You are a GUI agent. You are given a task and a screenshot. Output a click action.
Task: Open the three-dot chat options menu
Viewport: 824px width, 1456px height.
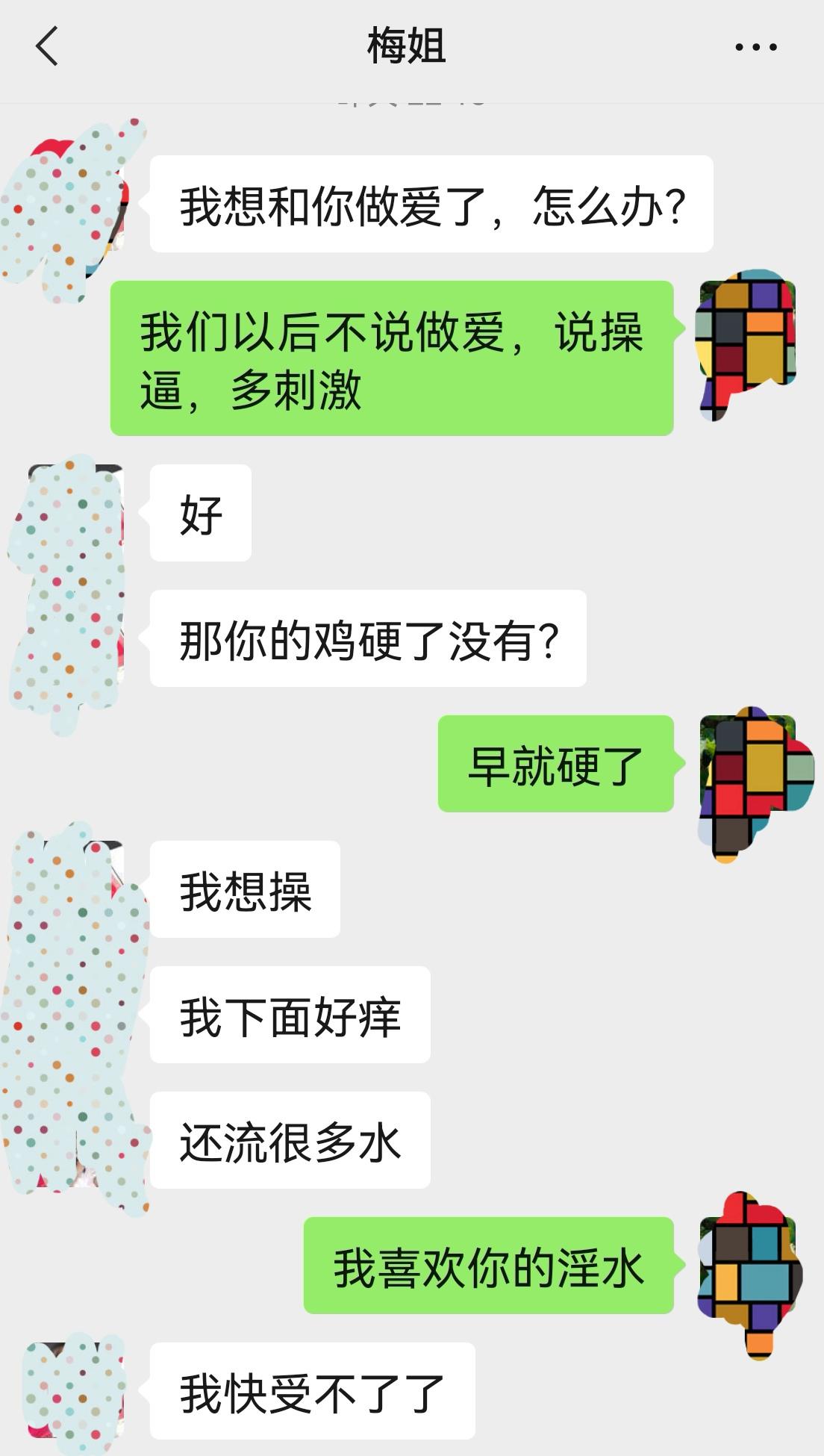click(755, 47)
